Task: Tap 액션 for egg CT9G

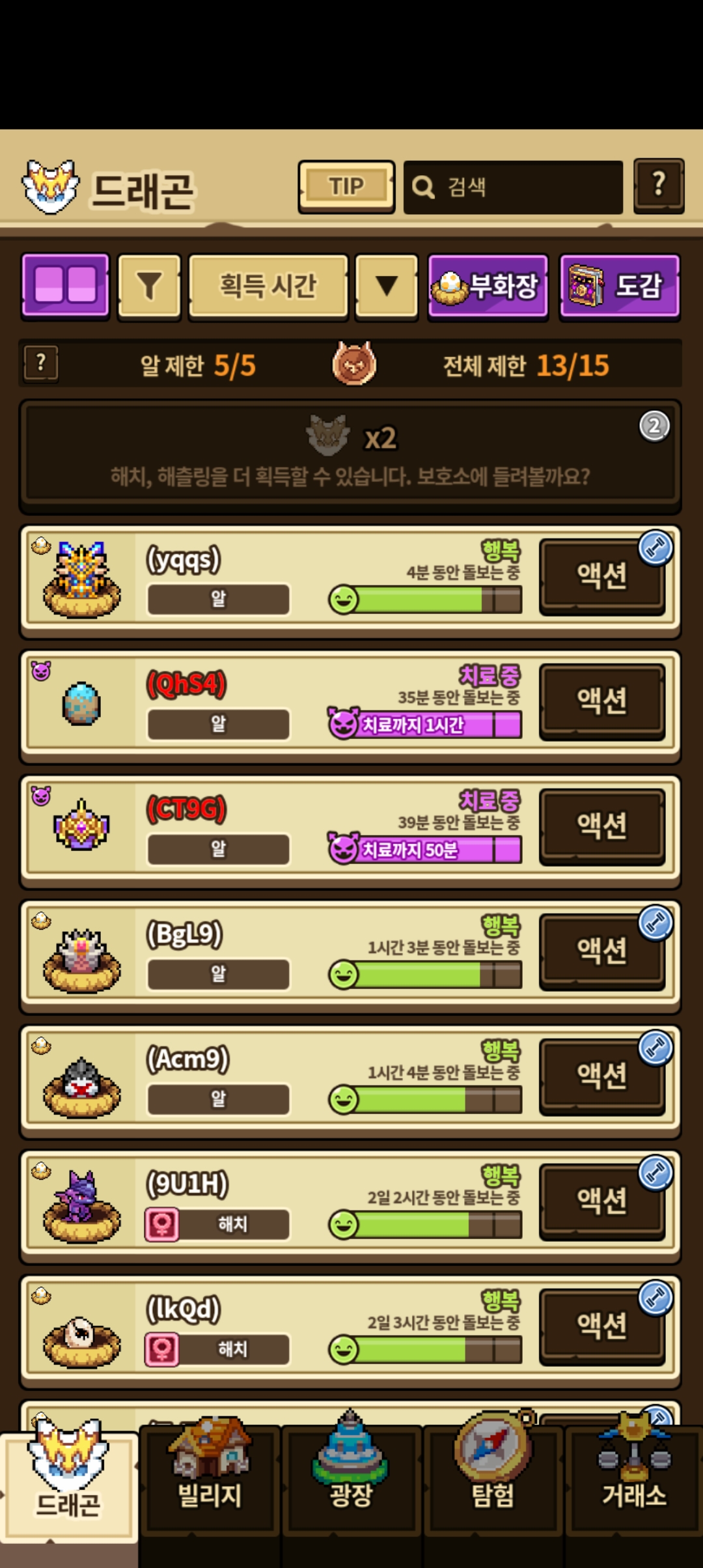Action: click(x=602, y=826)
